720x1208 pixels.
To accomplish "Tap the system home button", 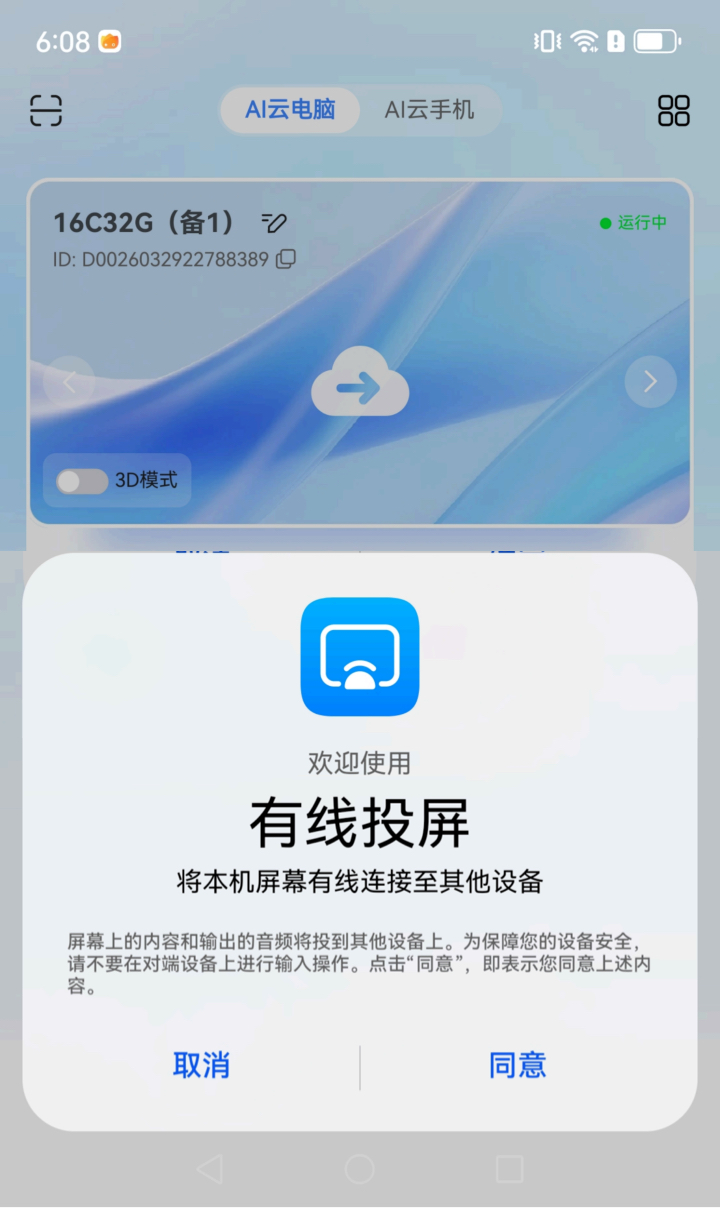I will [x=360, y=1168].
